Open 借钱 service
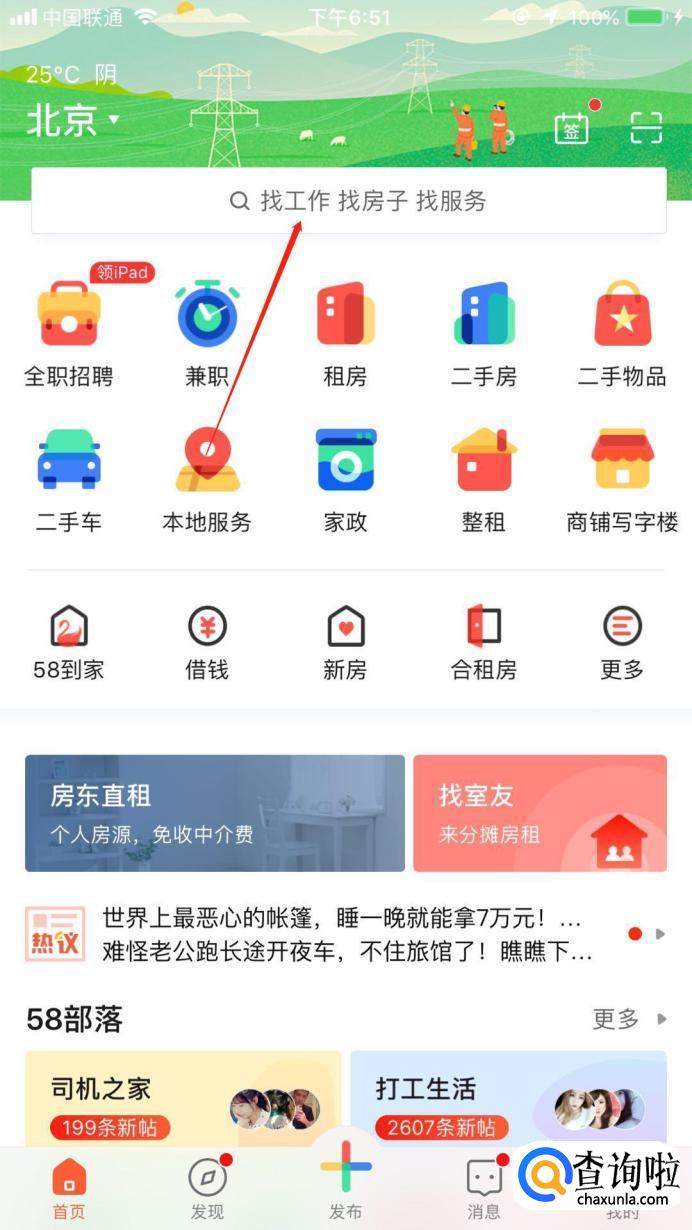 pos(207,643)
